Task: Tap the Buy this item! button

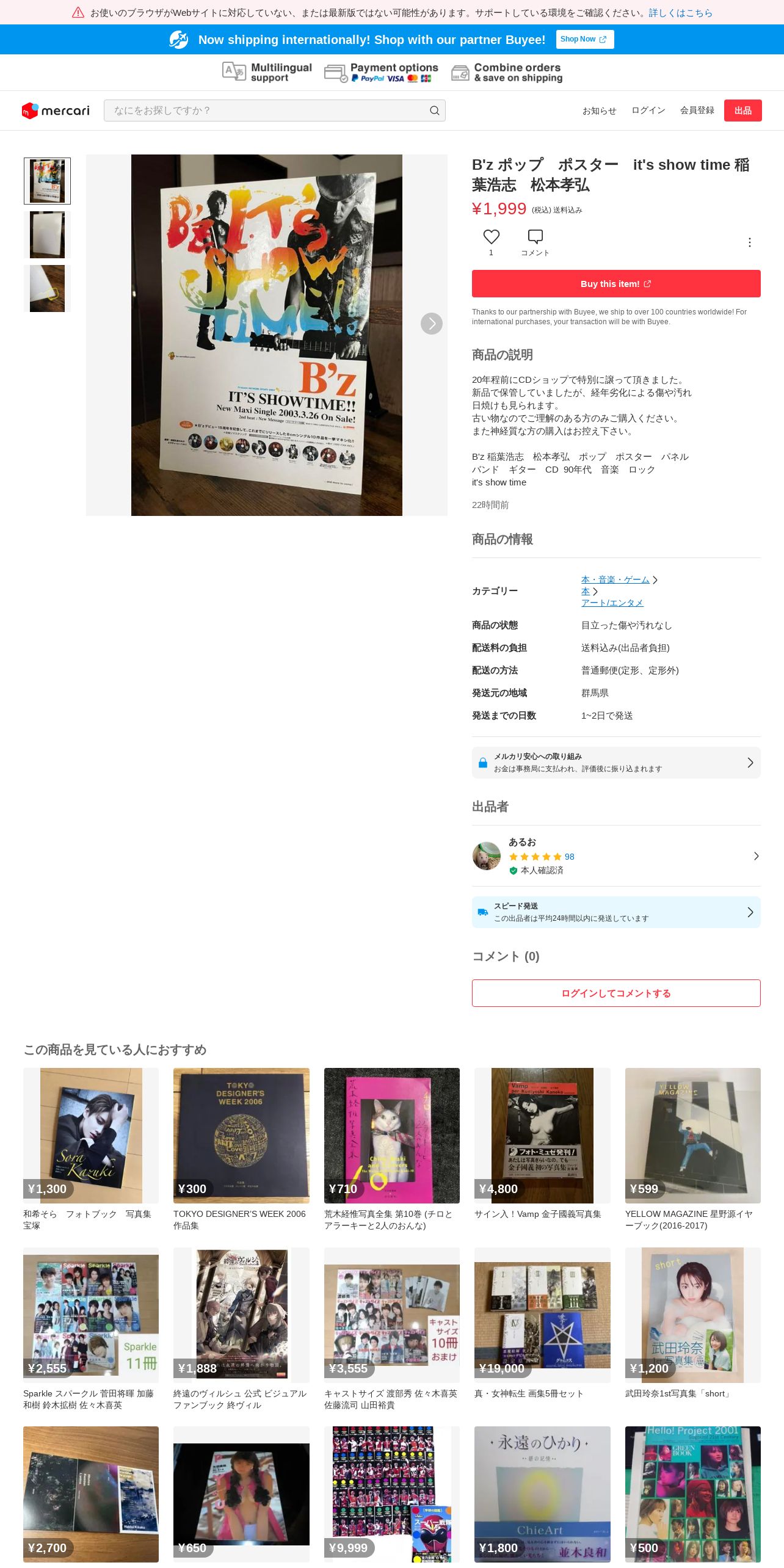Action: point(616,284)
